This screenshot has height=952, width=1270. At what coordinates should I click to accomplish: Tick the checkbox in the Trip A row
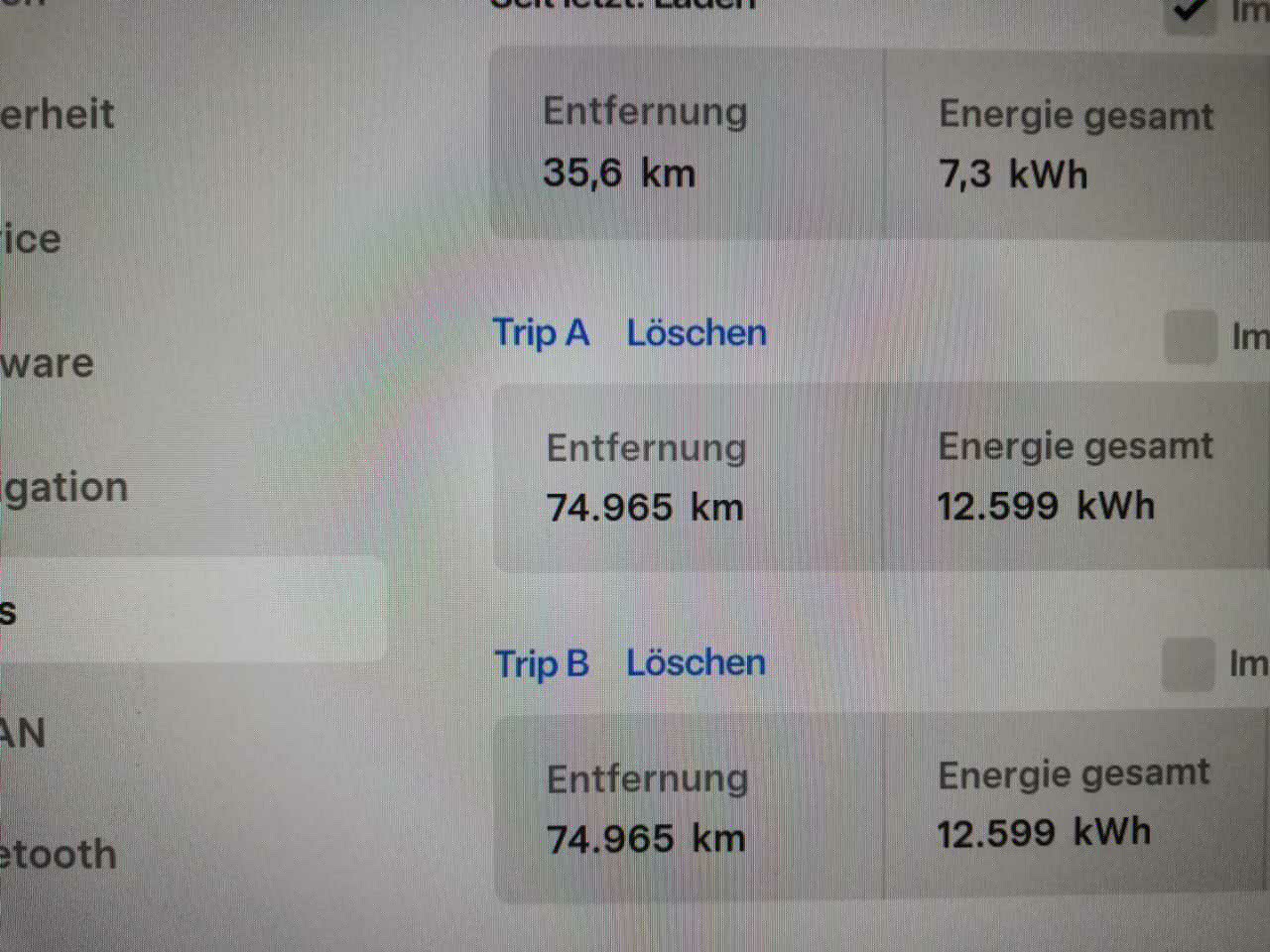1189,335
